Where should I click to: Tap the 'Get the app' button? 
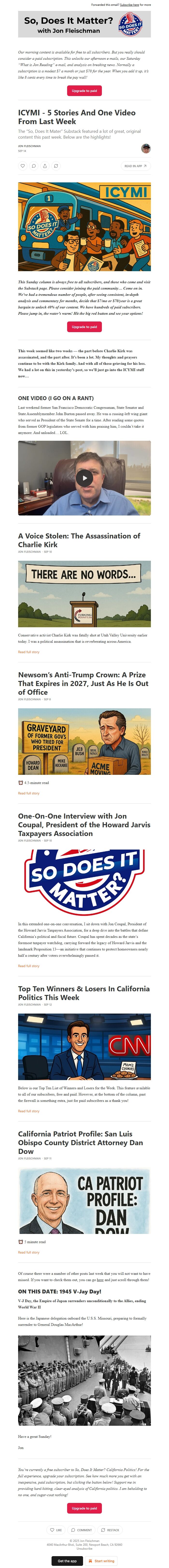[67, 1561]
